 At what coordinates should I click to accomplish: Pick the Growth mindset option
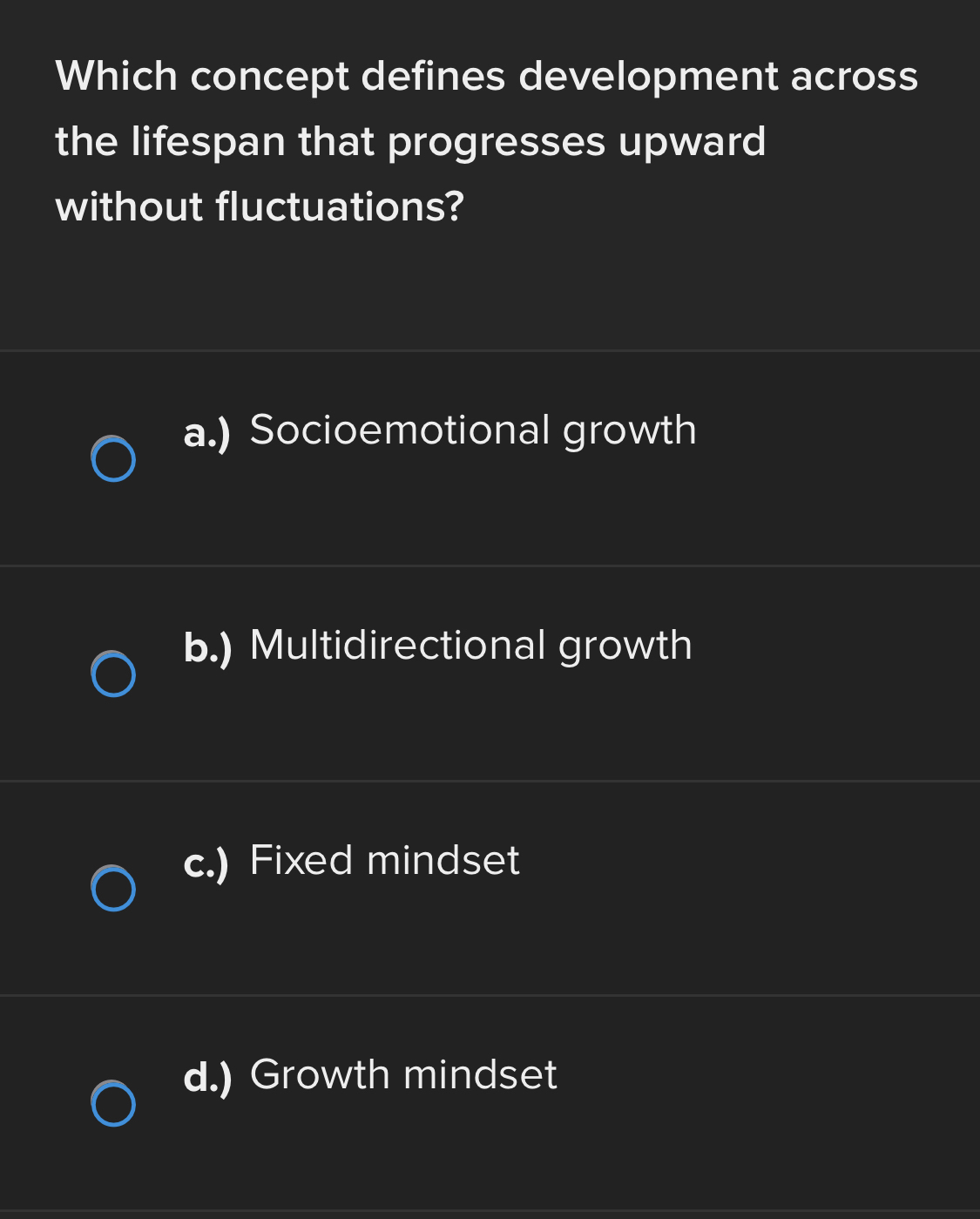coord(113,1104)
